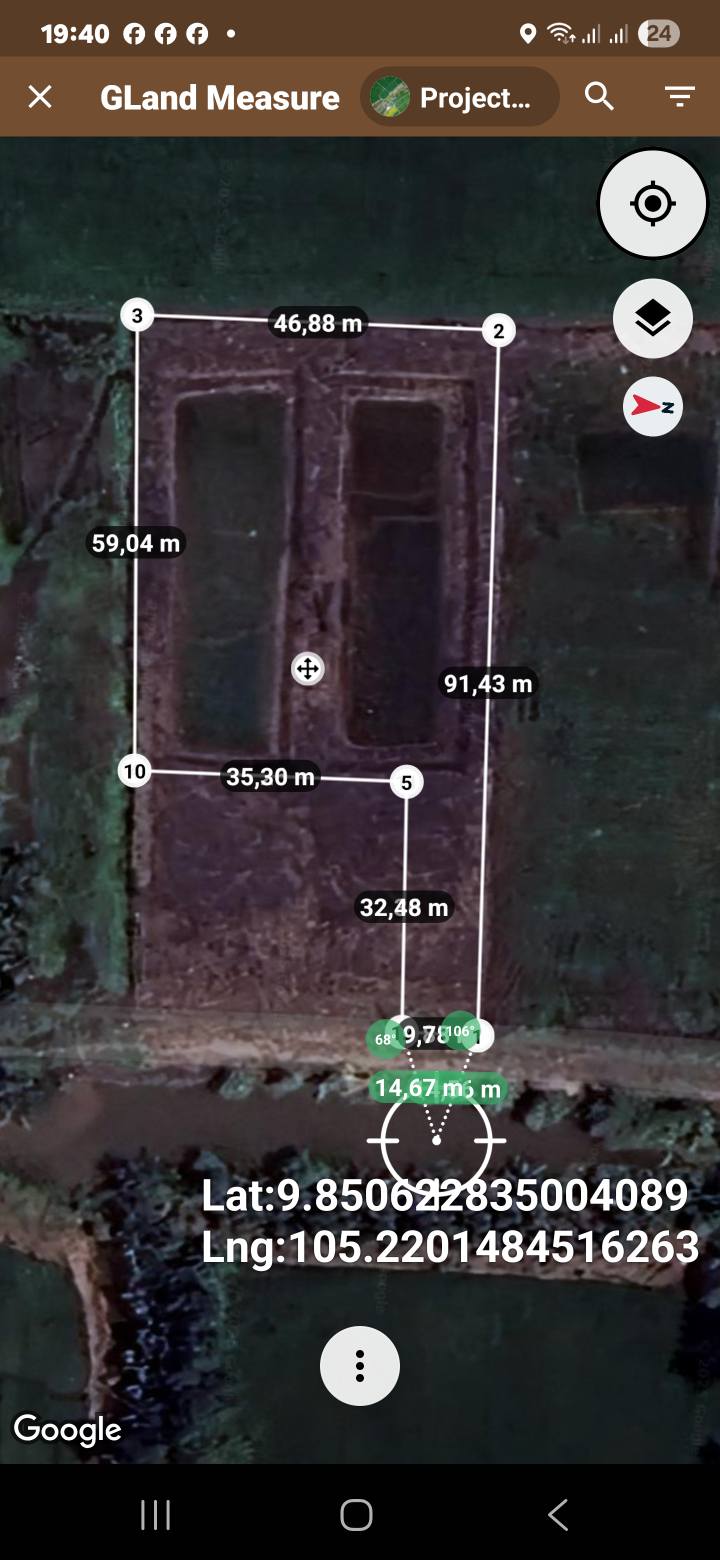Select point marker 10 on the map
Image resolution: width=720 pixels, height=1560 pixels.
(x=135, y=771)
